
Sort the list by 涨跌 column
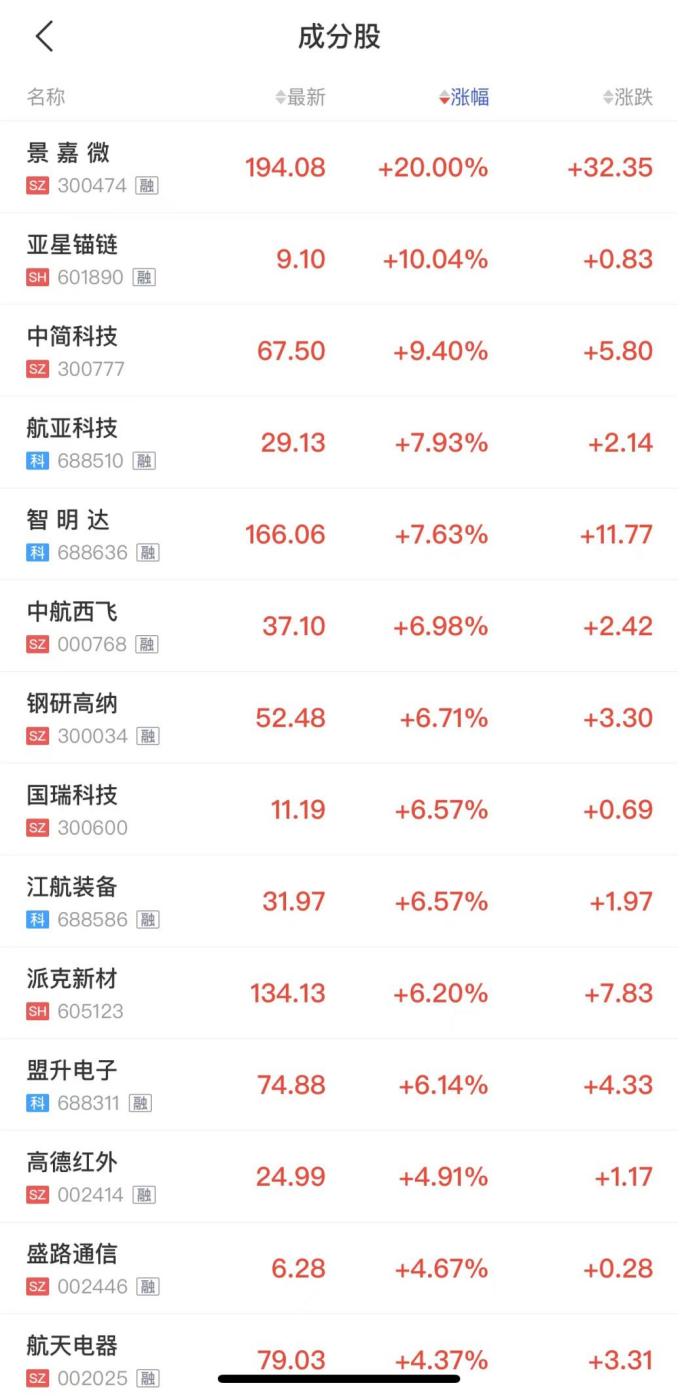tap(628, 97)
